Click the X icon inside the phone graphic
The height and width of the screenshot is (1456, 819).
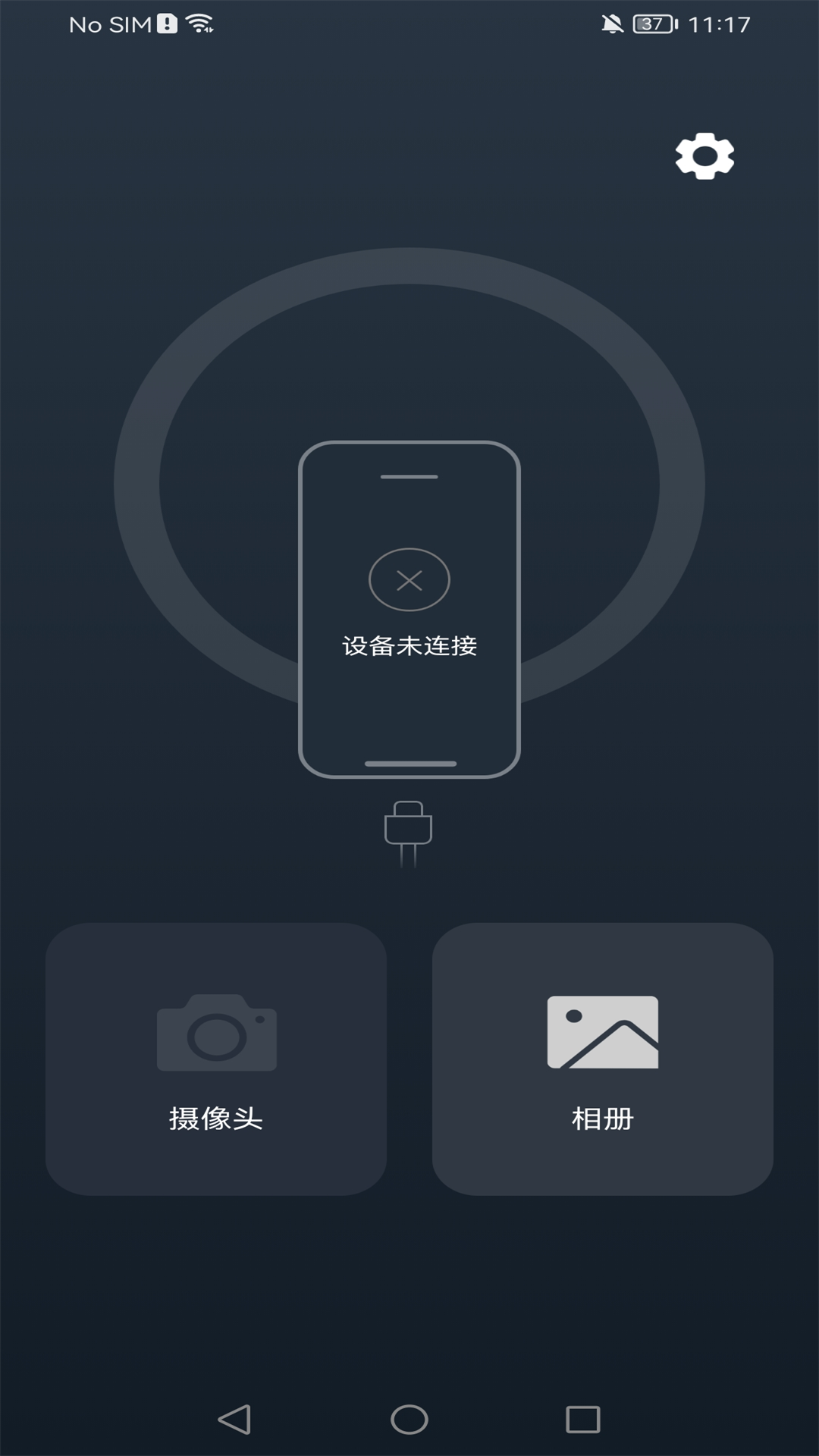[409, 579]
